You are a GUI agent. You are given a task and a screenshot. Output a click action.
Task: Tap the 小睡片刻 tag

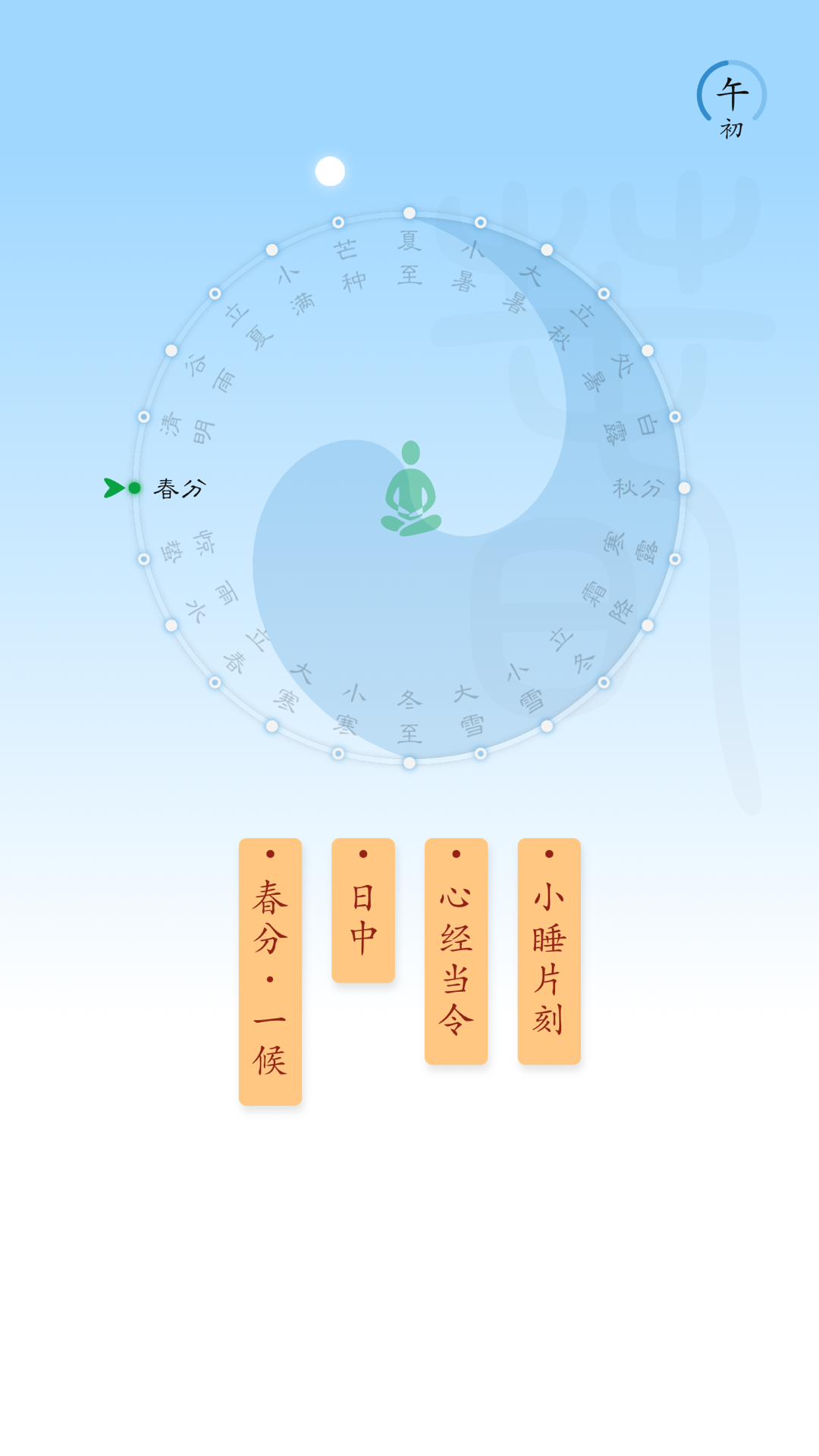click(x=549, y=951)
